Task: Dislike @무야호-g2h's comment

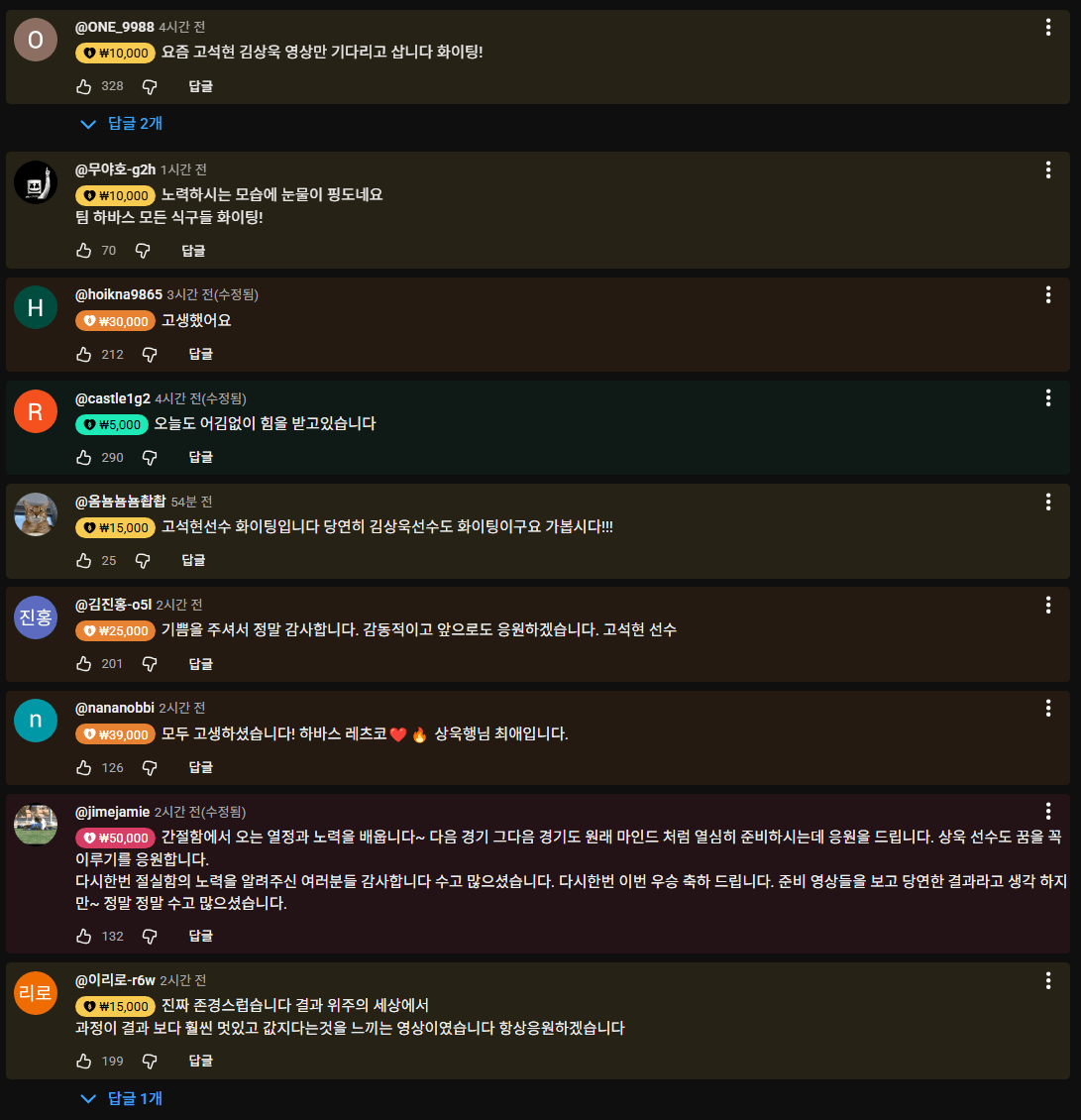Action: (143, 251)
